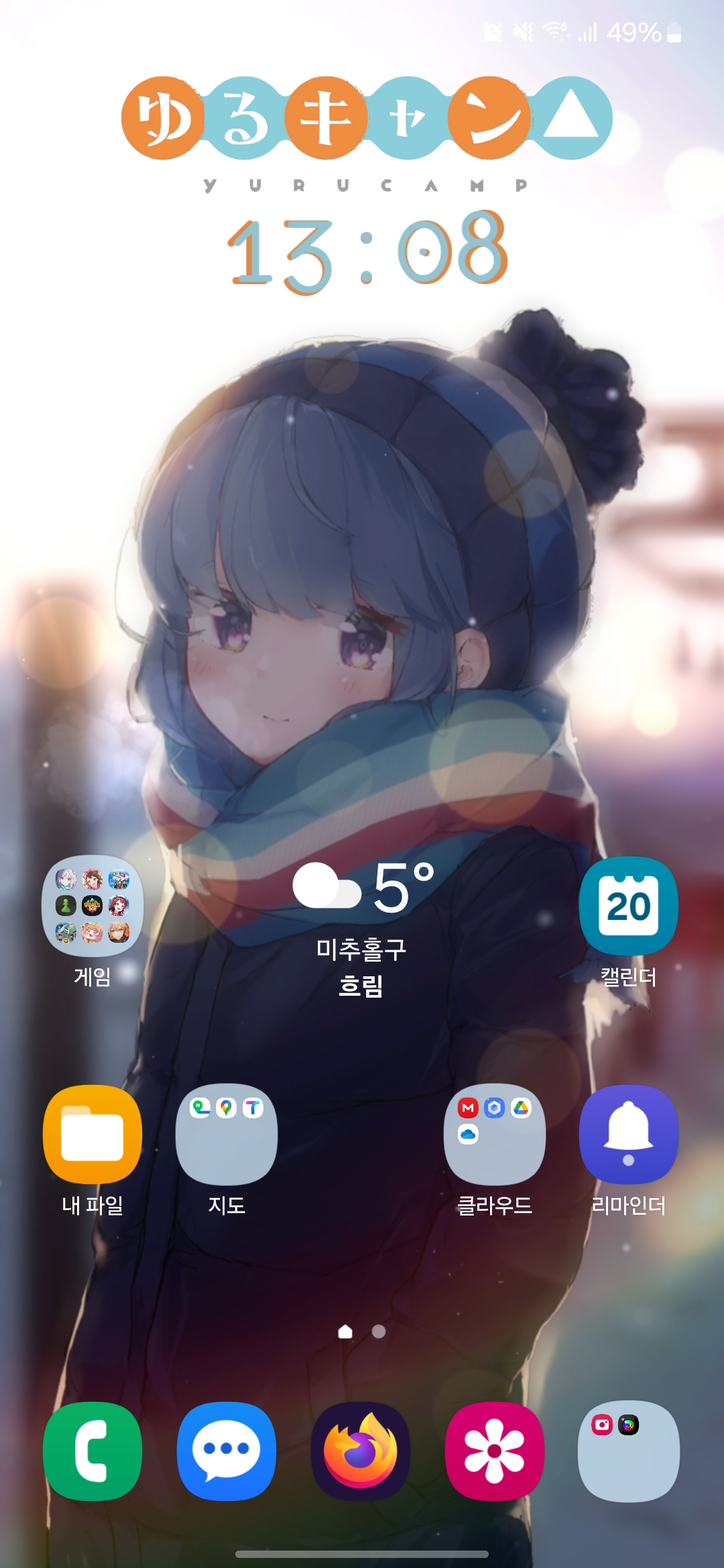The height and width of the screenshot is (1568, 724).
Task: Open the camera apps folder in dock
Action: (629, 1451)
